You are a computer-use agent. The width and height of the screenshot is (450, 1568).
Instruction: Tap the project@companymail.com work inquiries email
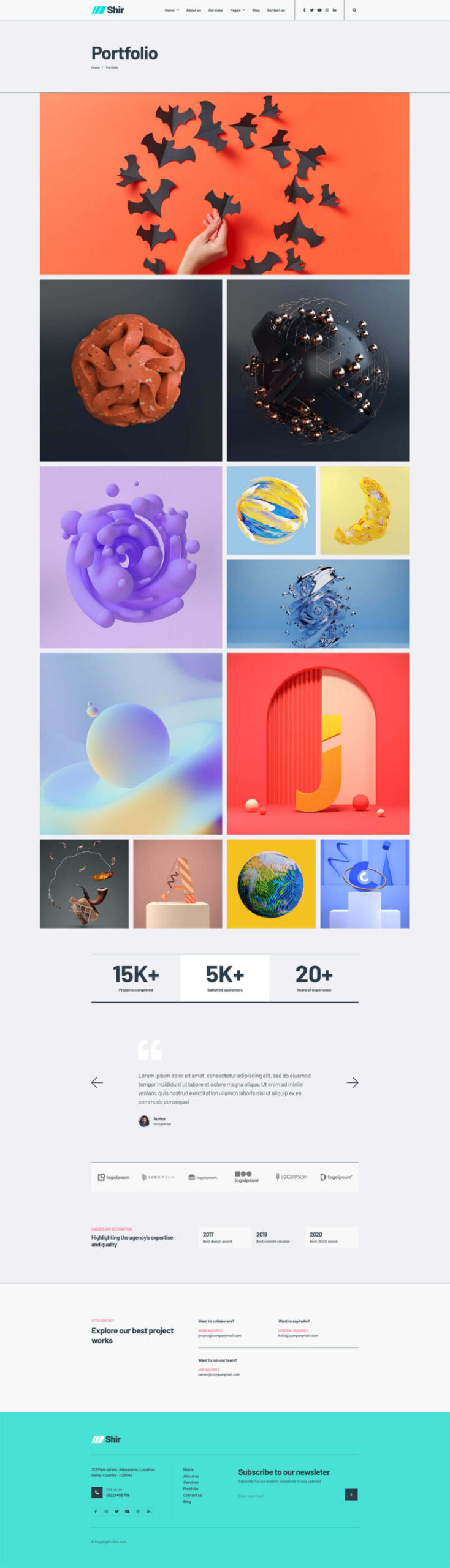[219, 1335]
